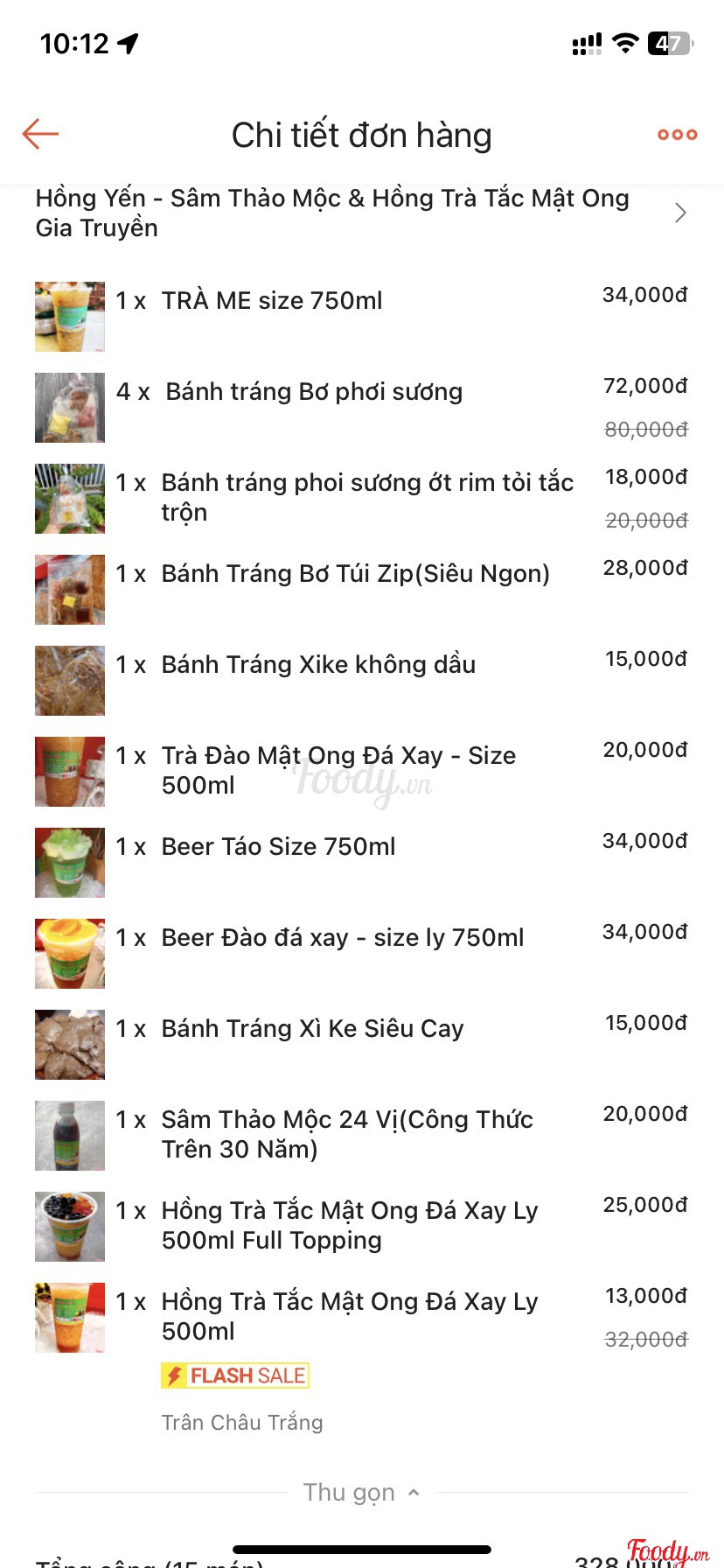724x1568 pixels.
Task: Go back from order details
Action: coord(40,134)
